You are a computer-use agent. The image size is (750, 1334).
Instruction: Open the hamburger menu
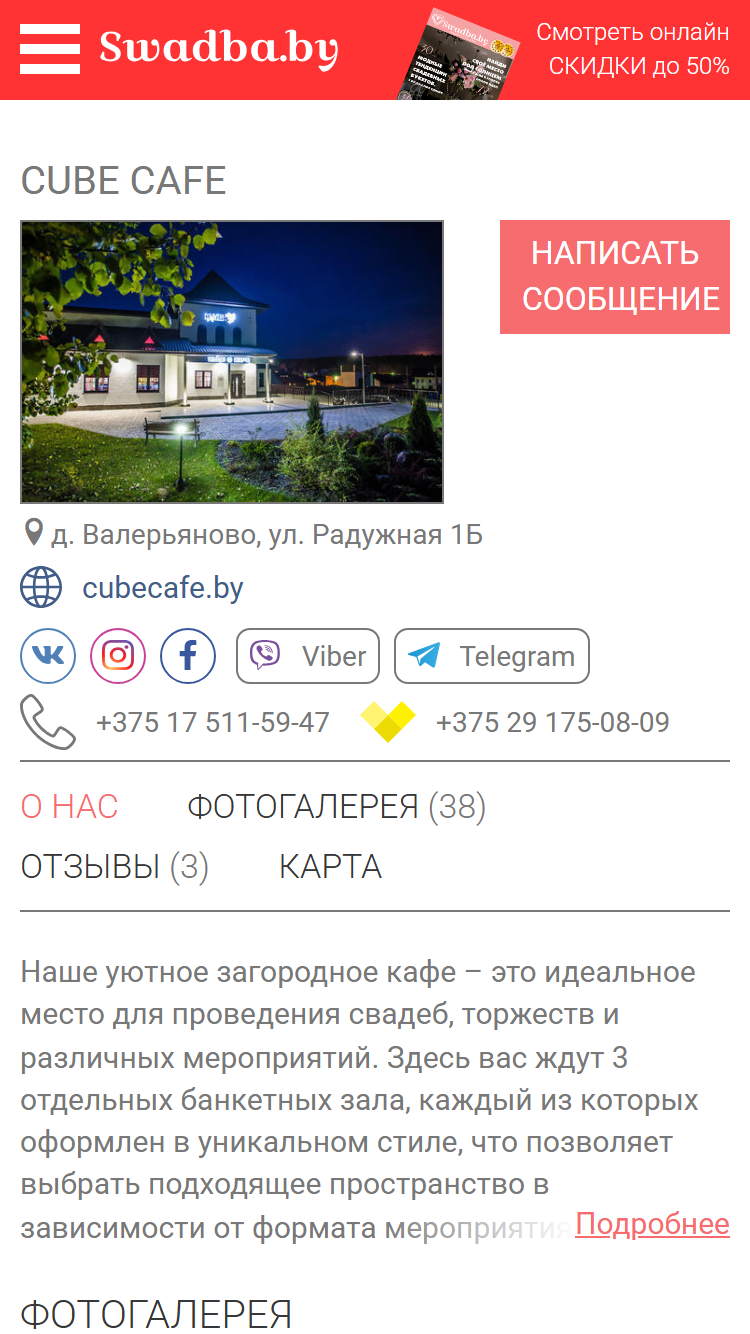click(x=50, y=49)
